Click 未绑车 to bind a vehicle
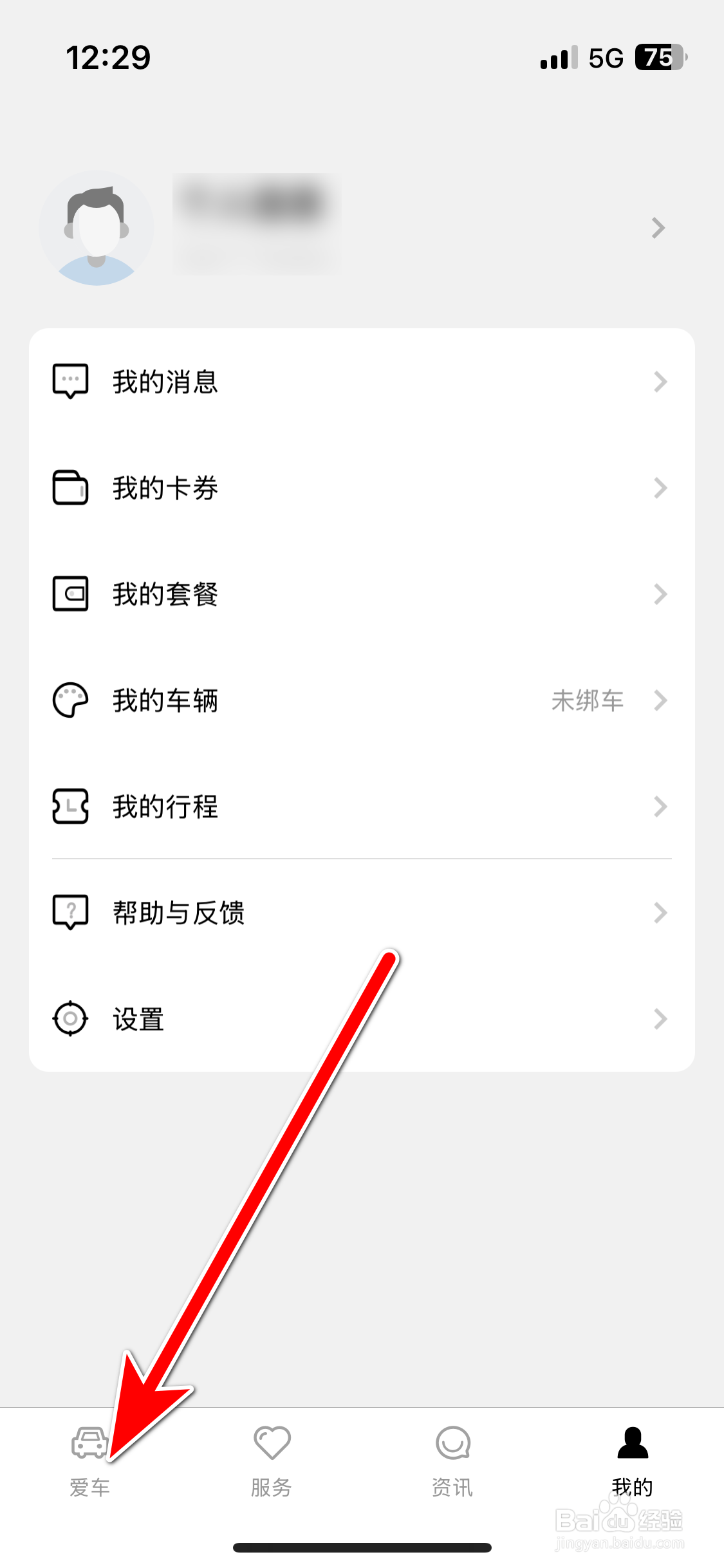 [x=588, y=701]
